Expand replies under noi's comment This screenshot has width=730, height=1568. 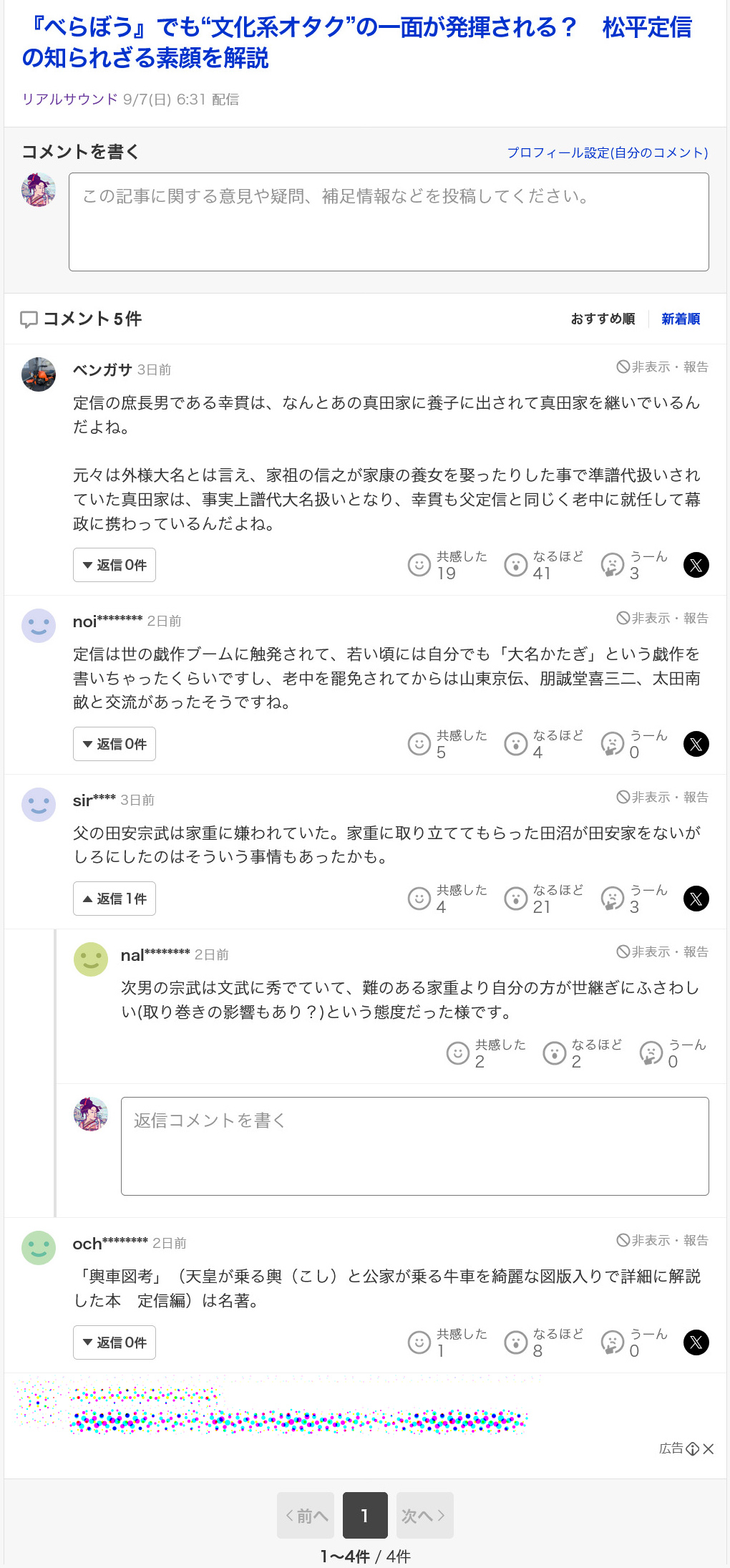(115, 745)
